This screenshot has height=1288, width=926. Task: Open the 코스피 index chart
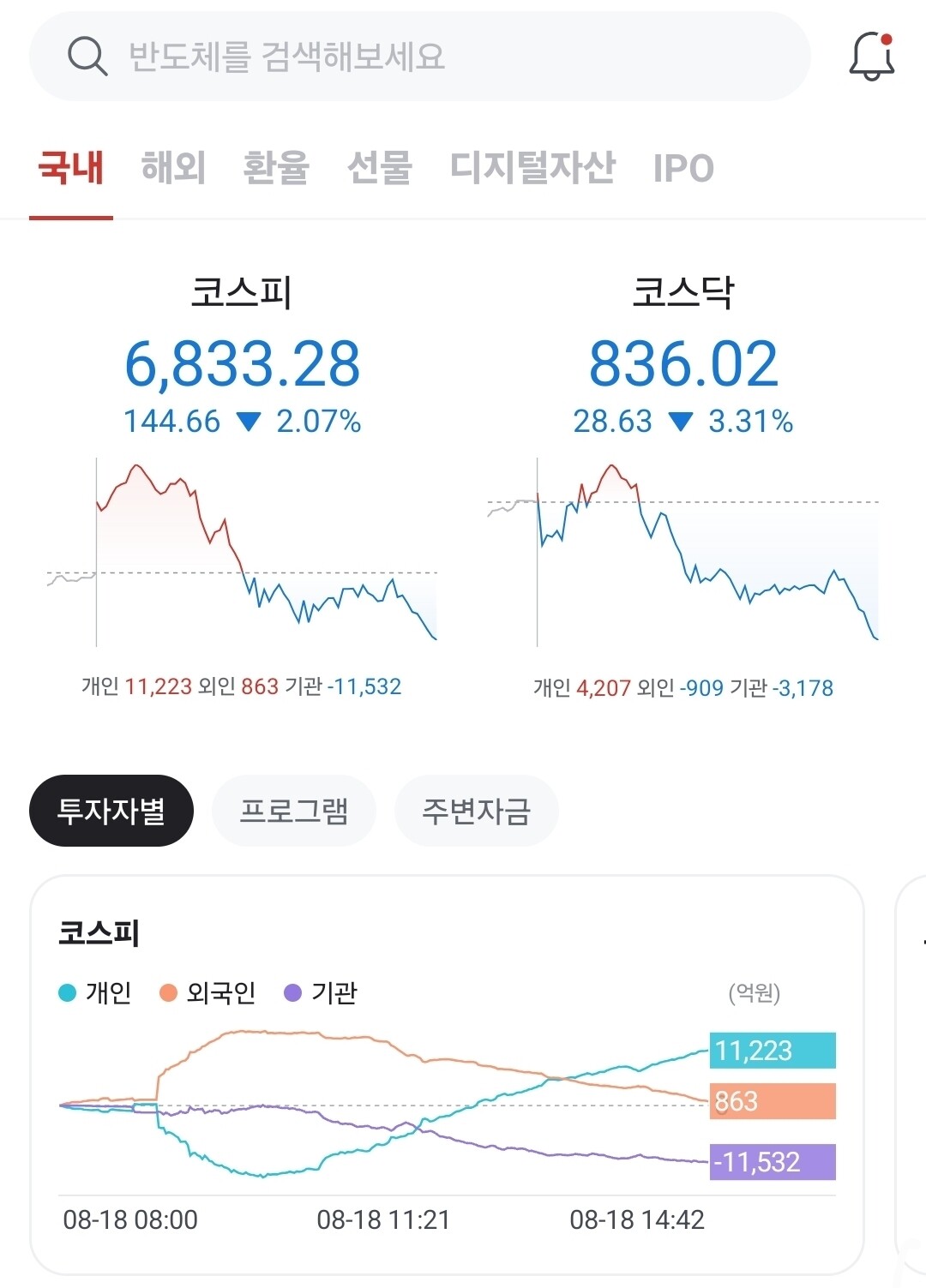pos(242,486)
